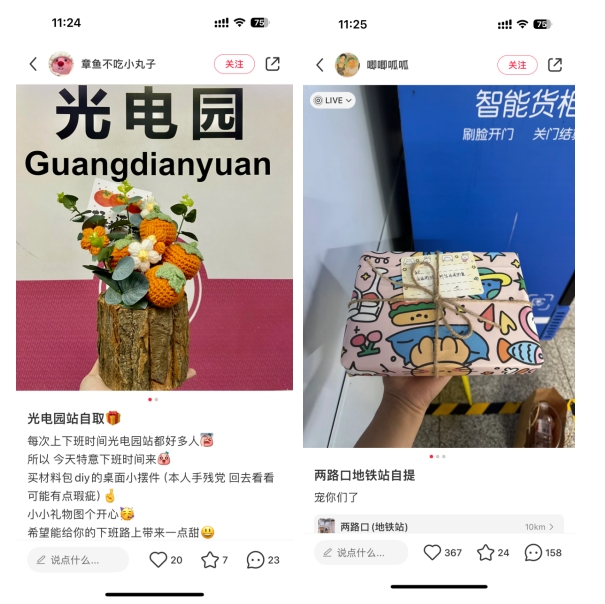Follow 章鱼不吃小丸子 with the 关注 button

pyautogui.click(x=234, y=64)
